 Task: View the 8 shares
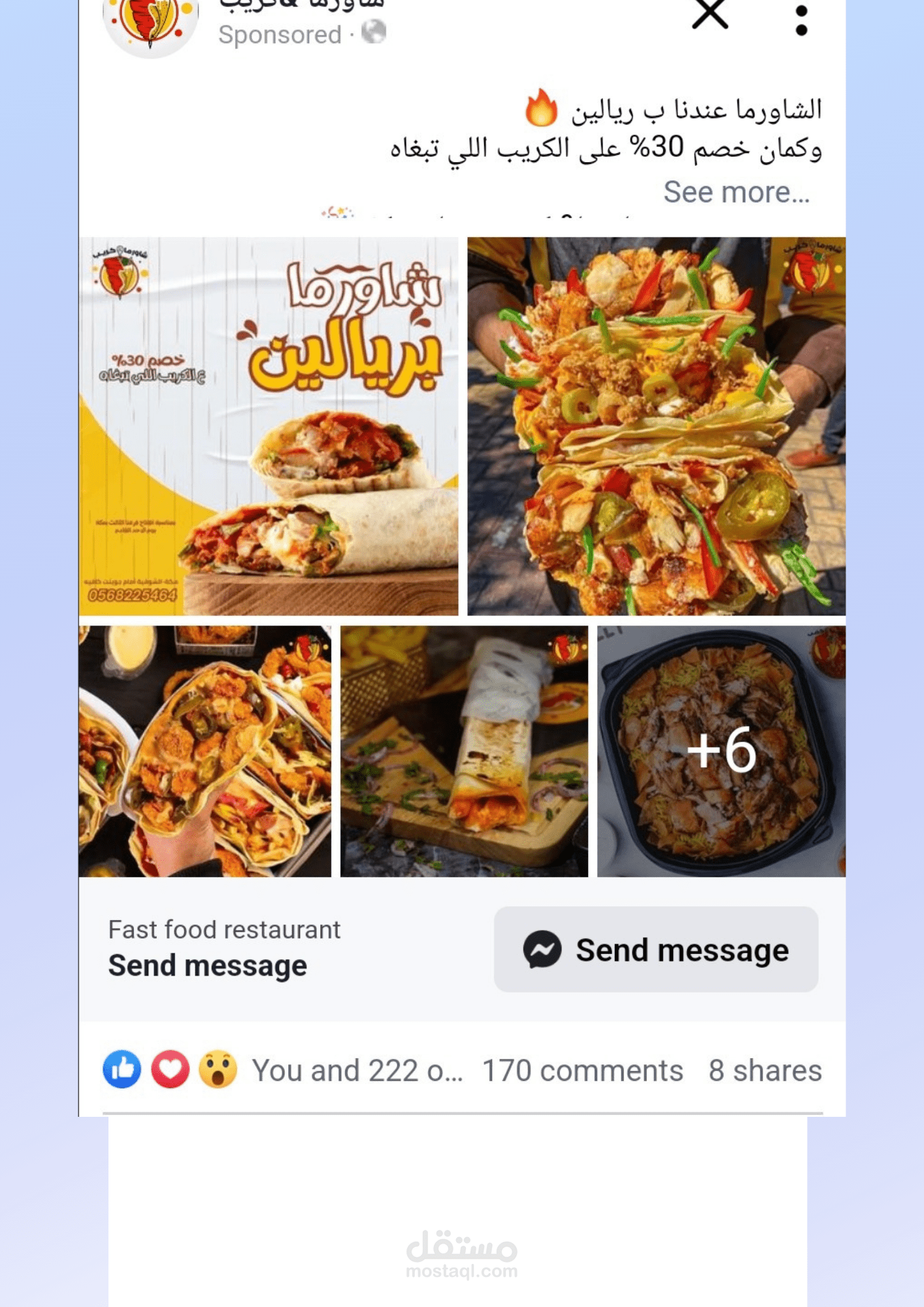(x=765, y=1070)
